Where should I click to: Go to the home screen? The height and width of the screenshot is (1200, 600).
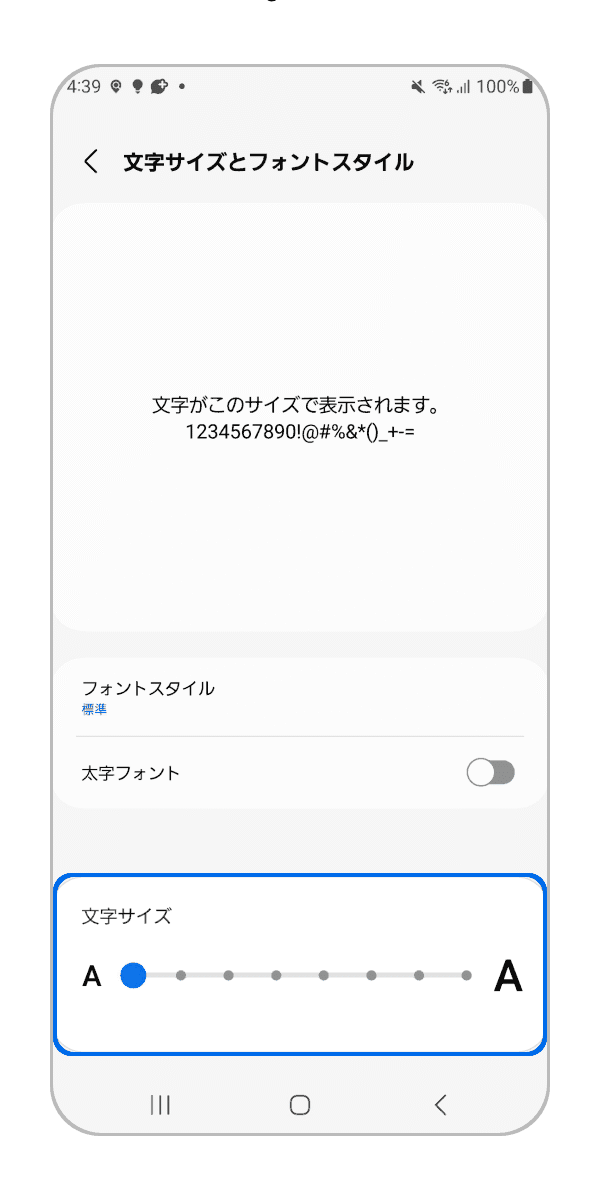point(300,1104)
